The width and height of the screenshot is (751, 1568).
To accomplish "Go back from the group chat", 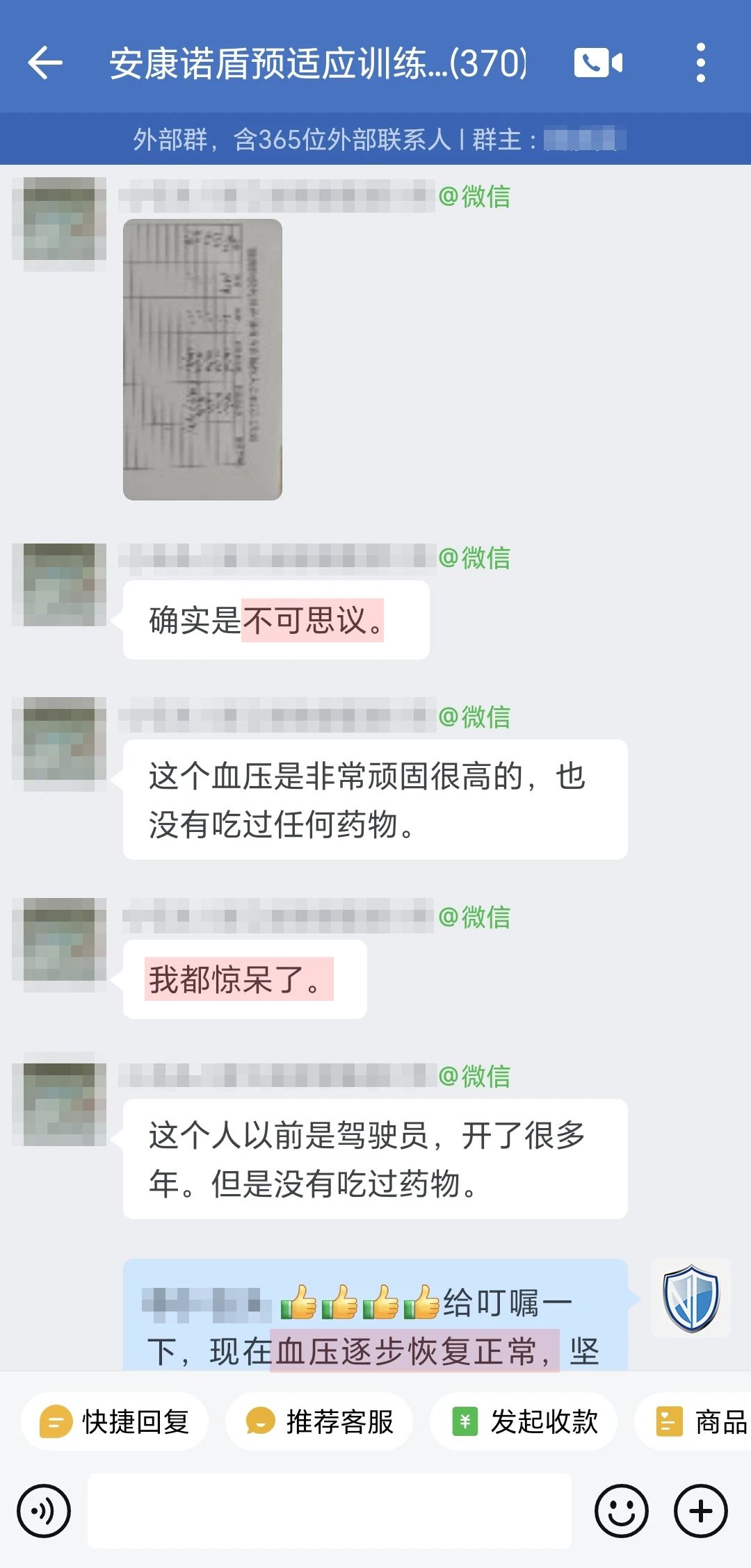I will 45,63.
